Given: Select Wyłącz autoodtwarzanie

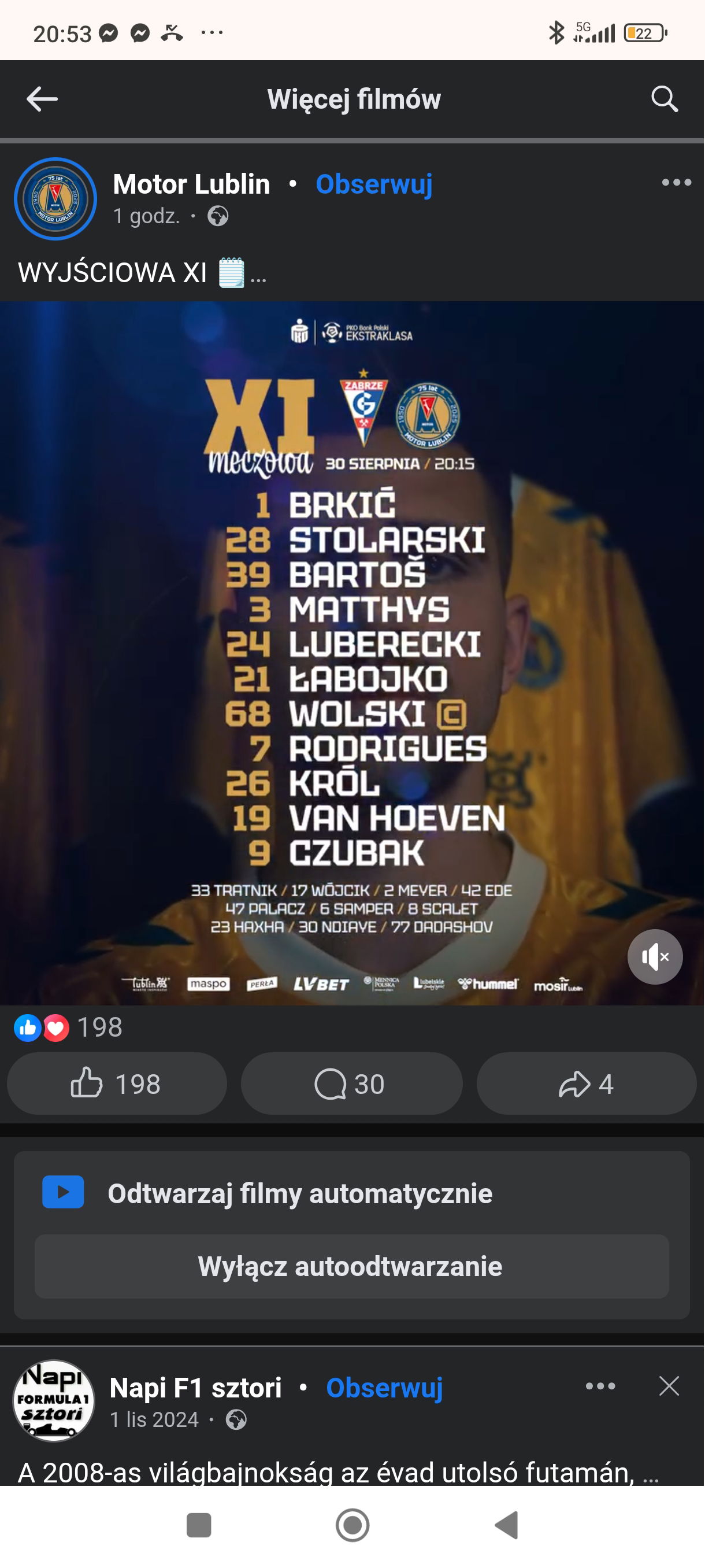Looking at the screenshot, I should pos(351,1267).
